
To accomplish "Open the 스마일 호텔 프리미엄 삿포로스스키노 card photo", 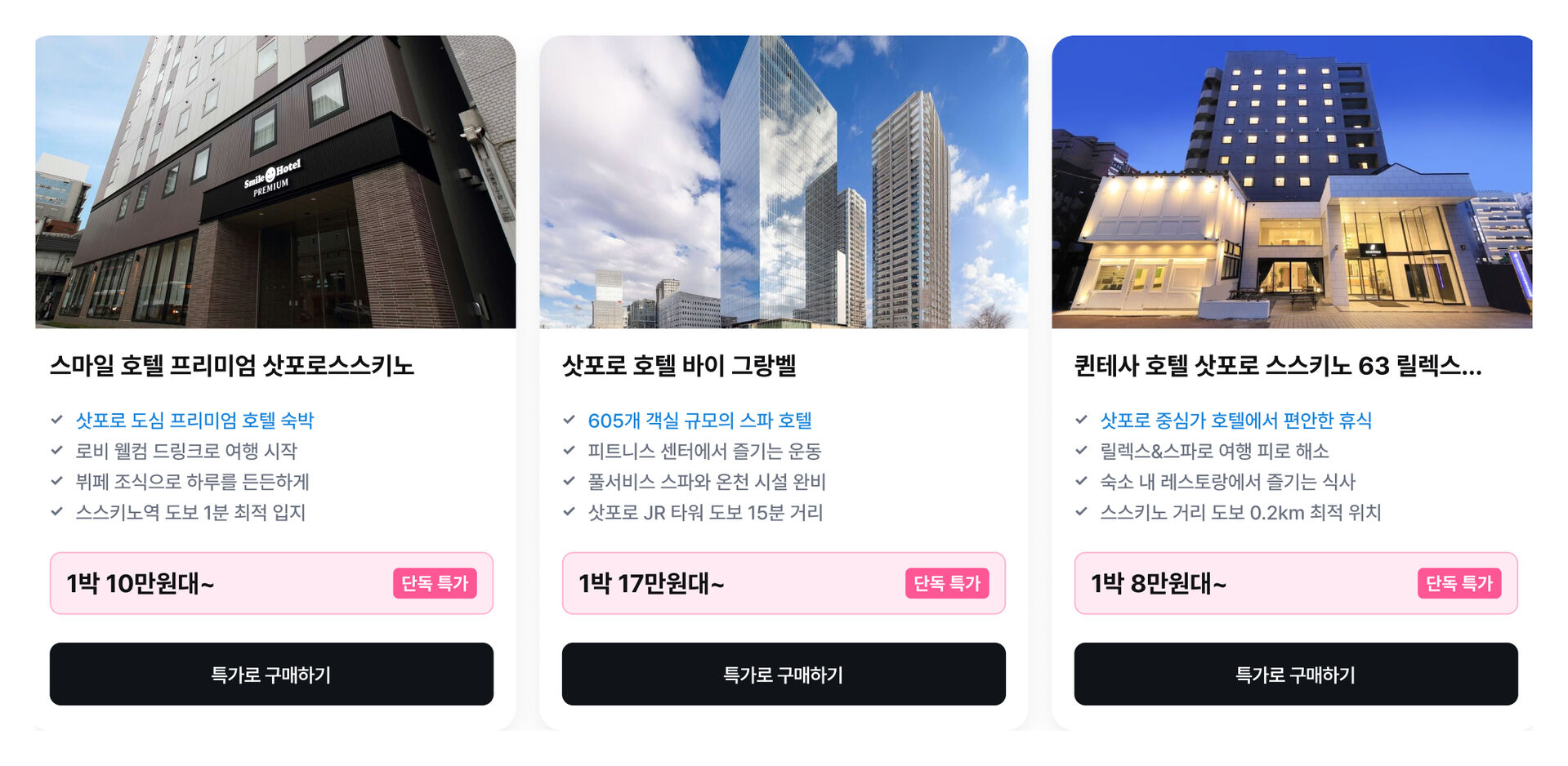I will tap(275, 181).
